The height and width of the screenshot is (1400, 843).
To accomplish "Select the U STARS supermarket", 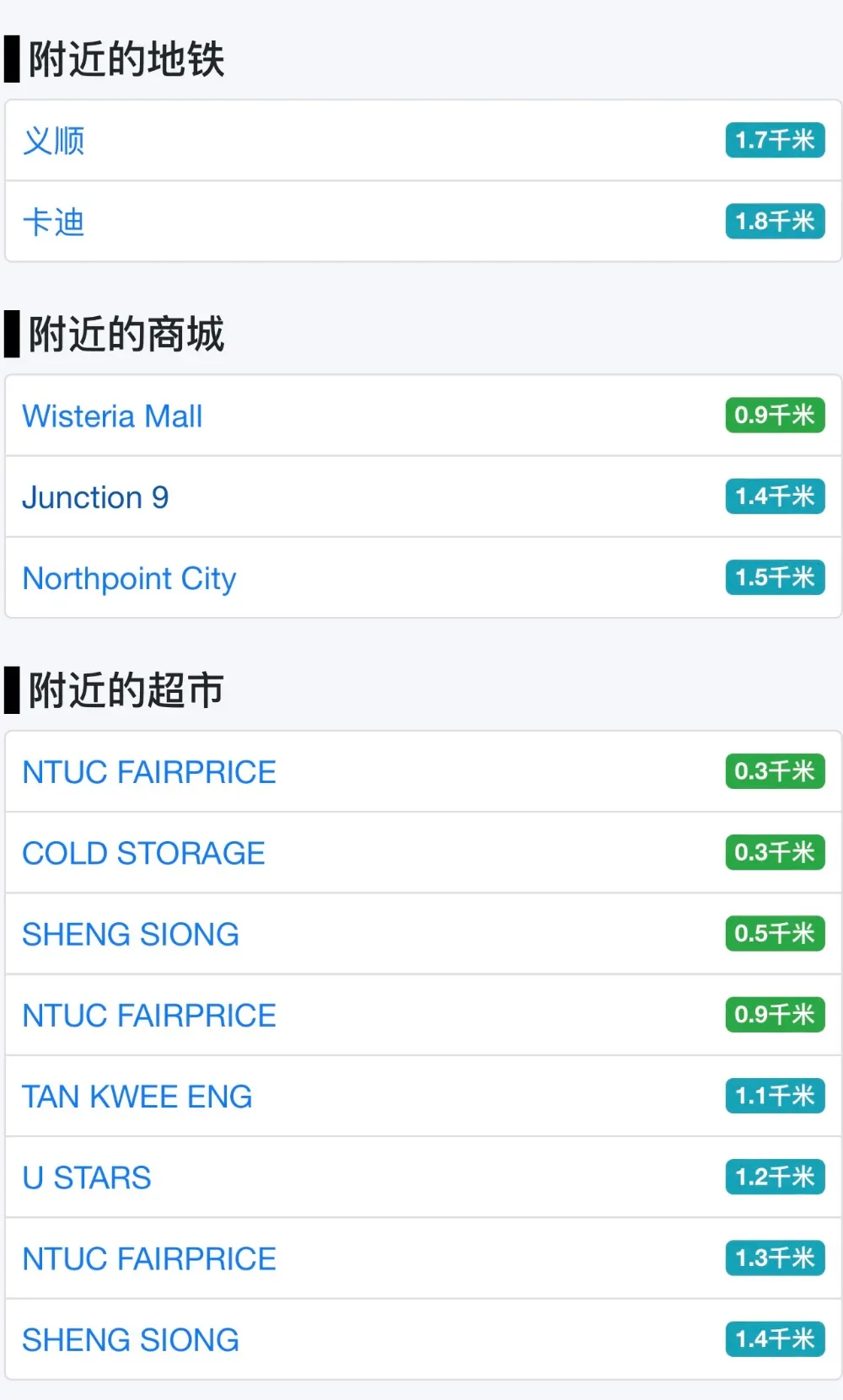I will point(423,1177).
